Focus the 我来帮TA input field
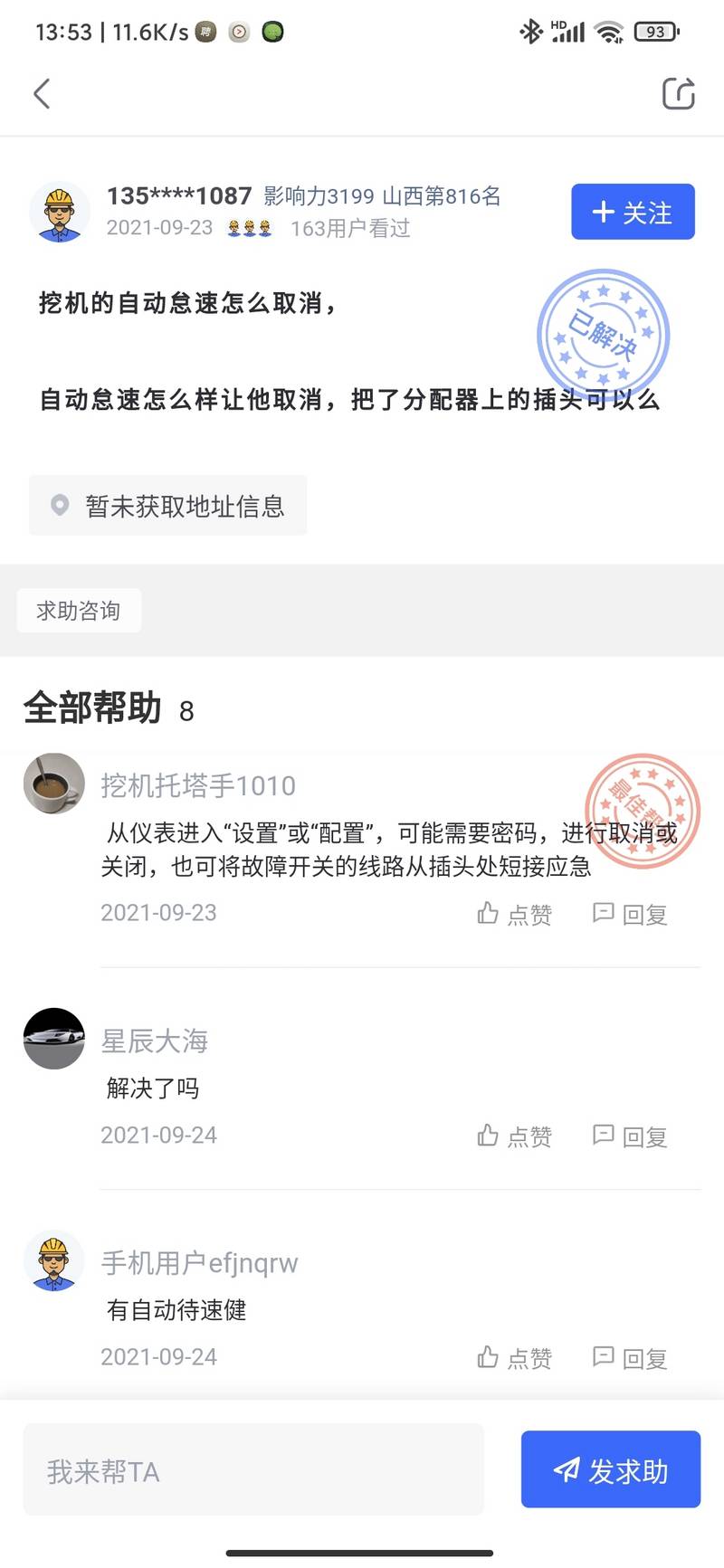This screenshot has height=1568, width=724. coord(253,1471)
